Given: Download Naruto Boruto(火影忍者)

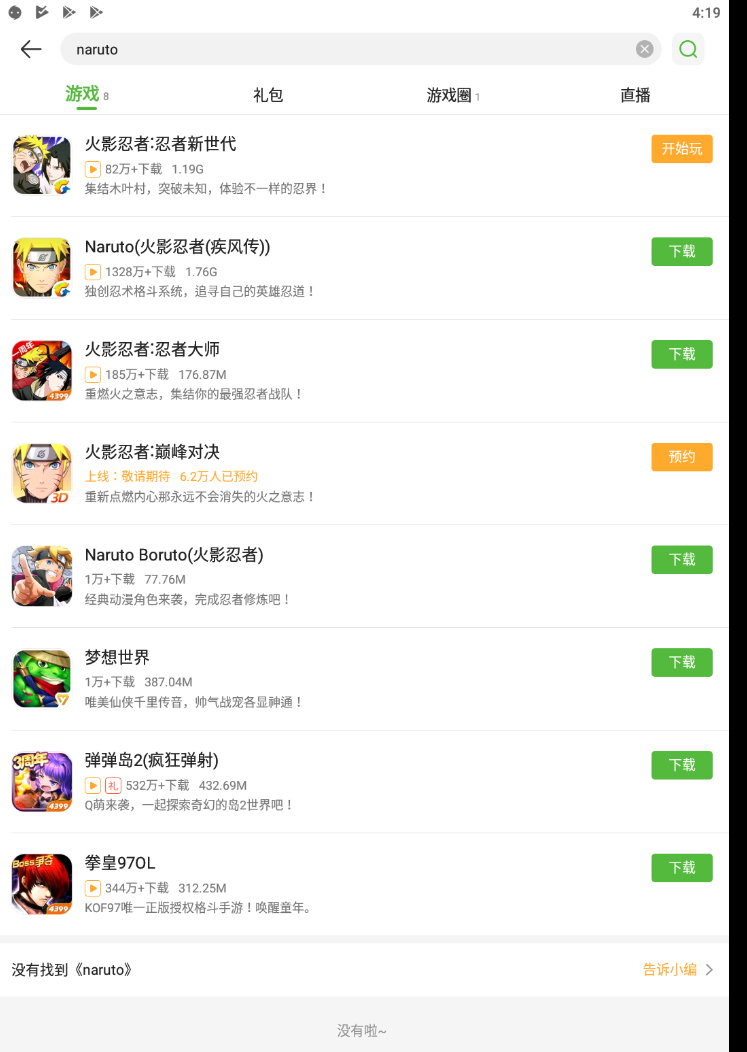Looking at the screenshot, I should point(682,559).
